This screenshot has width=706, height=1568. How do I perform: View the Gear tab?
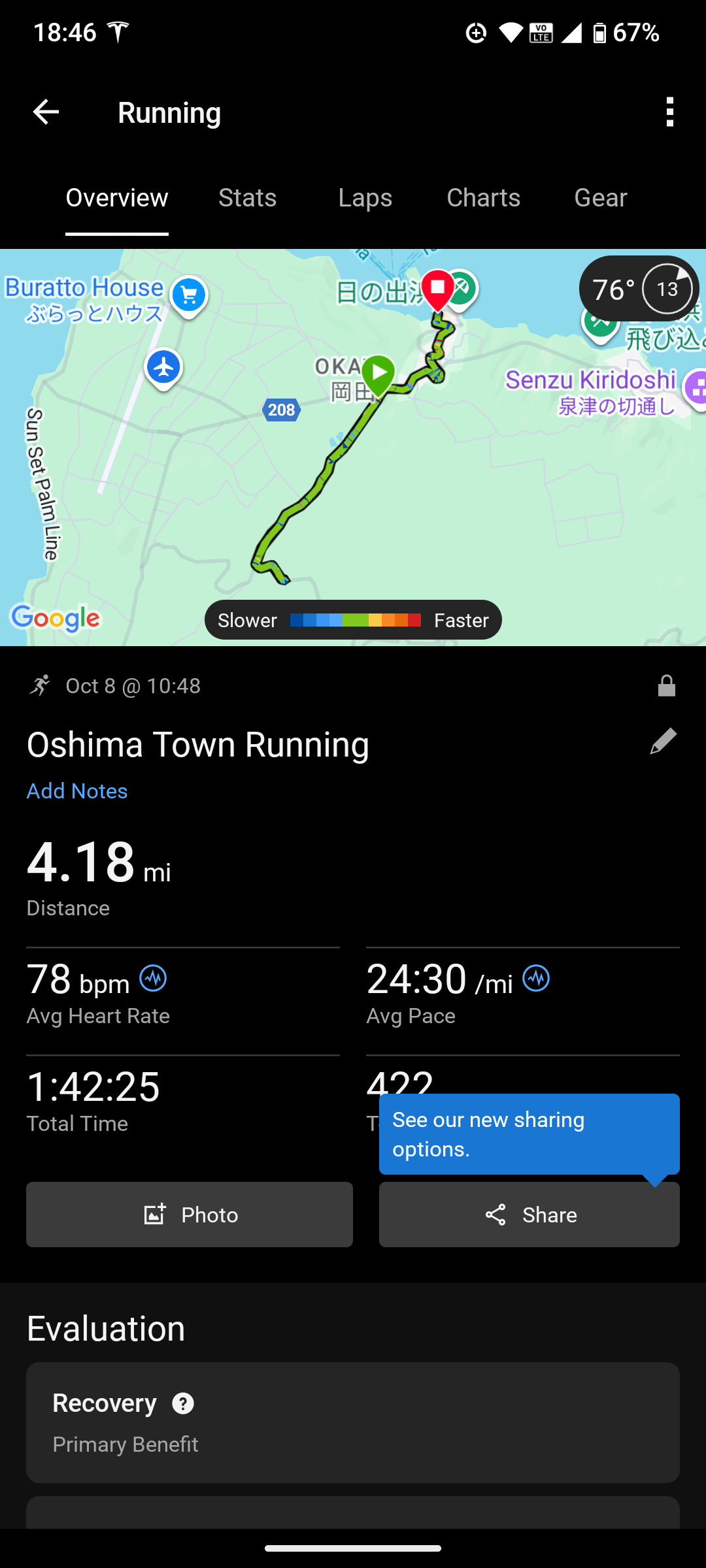point(600,198)
